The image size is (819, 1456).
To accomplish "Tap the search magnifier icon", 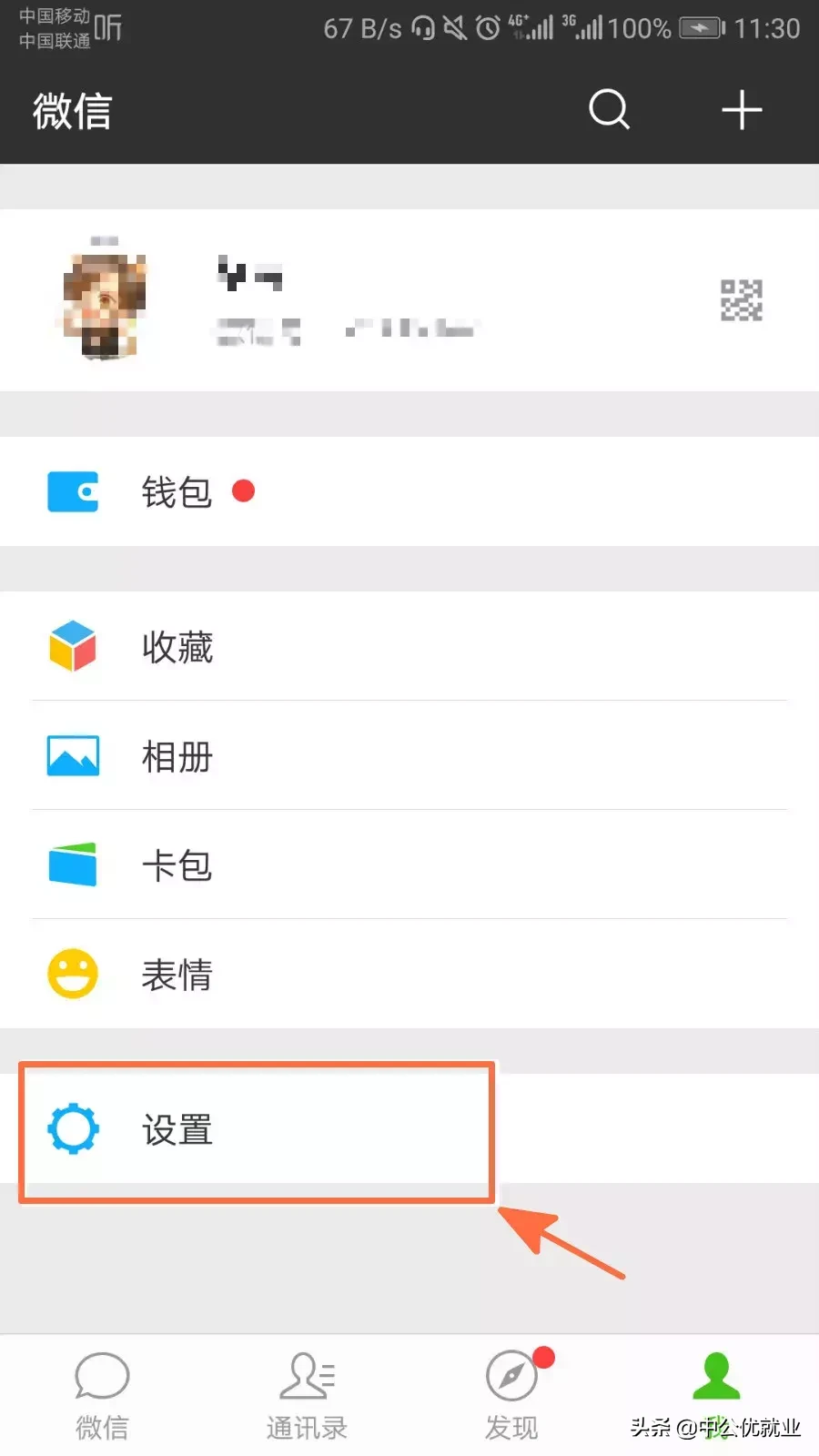I will click(x=608, y=110).
